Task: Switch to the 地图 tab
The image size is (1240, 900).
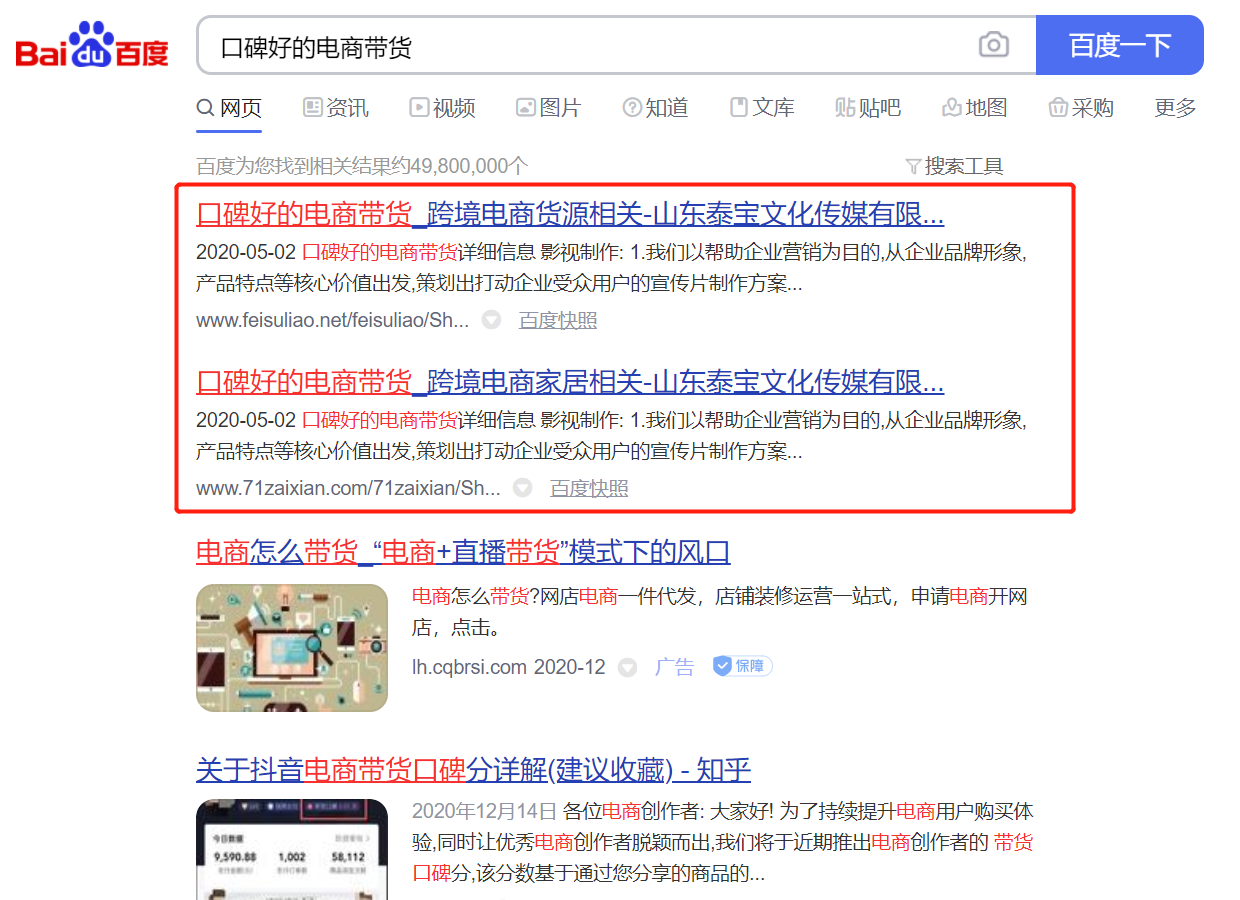Action: (x=975, y=108)
